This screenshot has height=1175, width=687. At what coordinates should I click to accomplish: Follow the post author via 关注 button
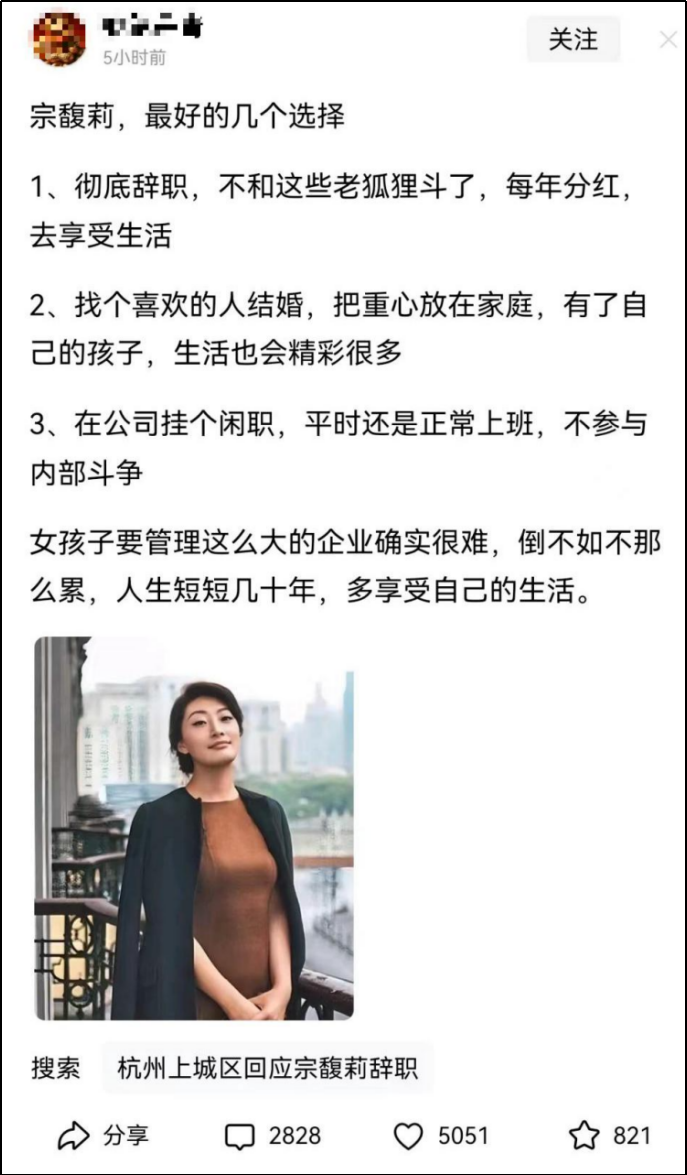(x=573, y=40)
